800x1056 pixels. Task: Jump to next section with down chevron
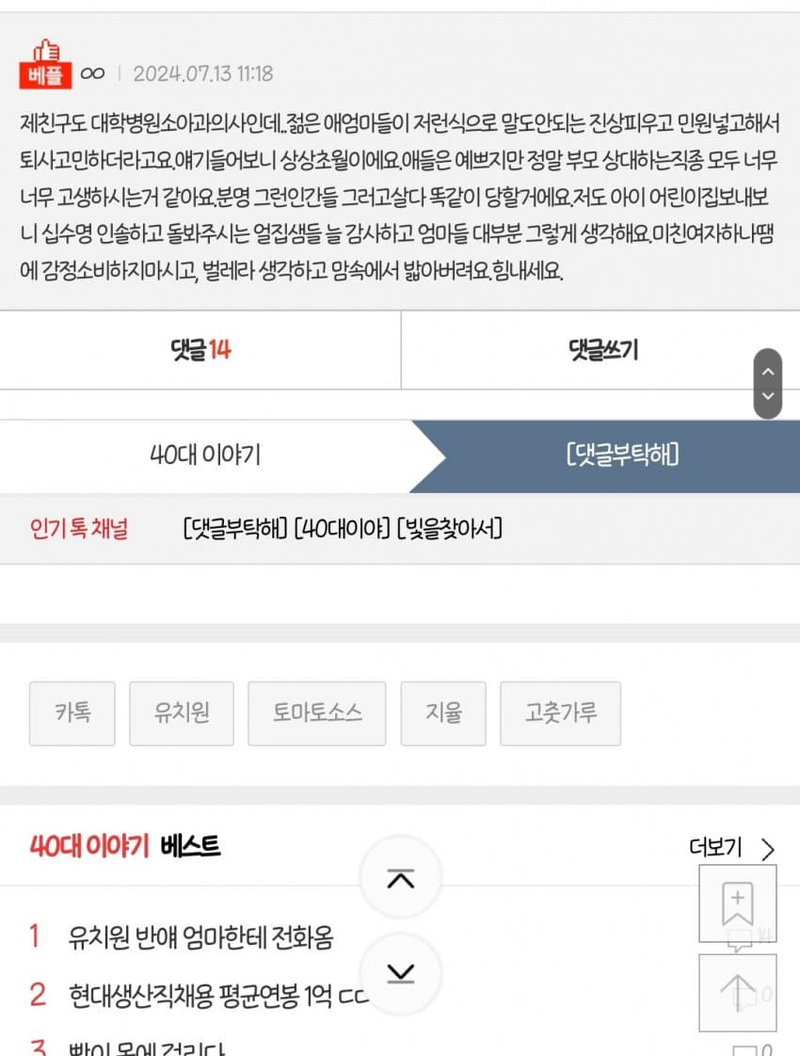click(400, 972)
